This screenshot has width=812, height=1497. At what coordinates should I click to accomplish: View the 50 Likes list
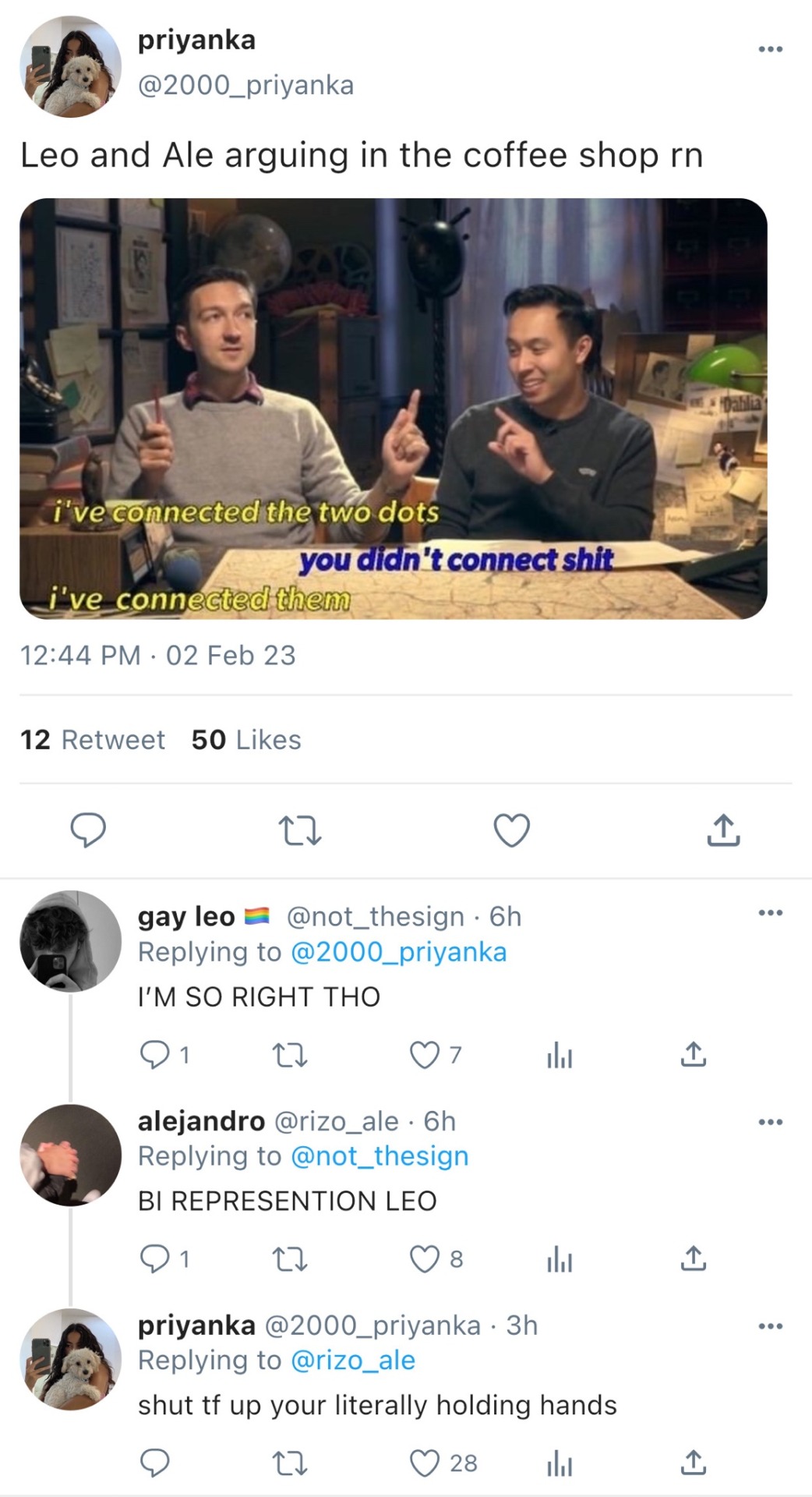point(246,739)
